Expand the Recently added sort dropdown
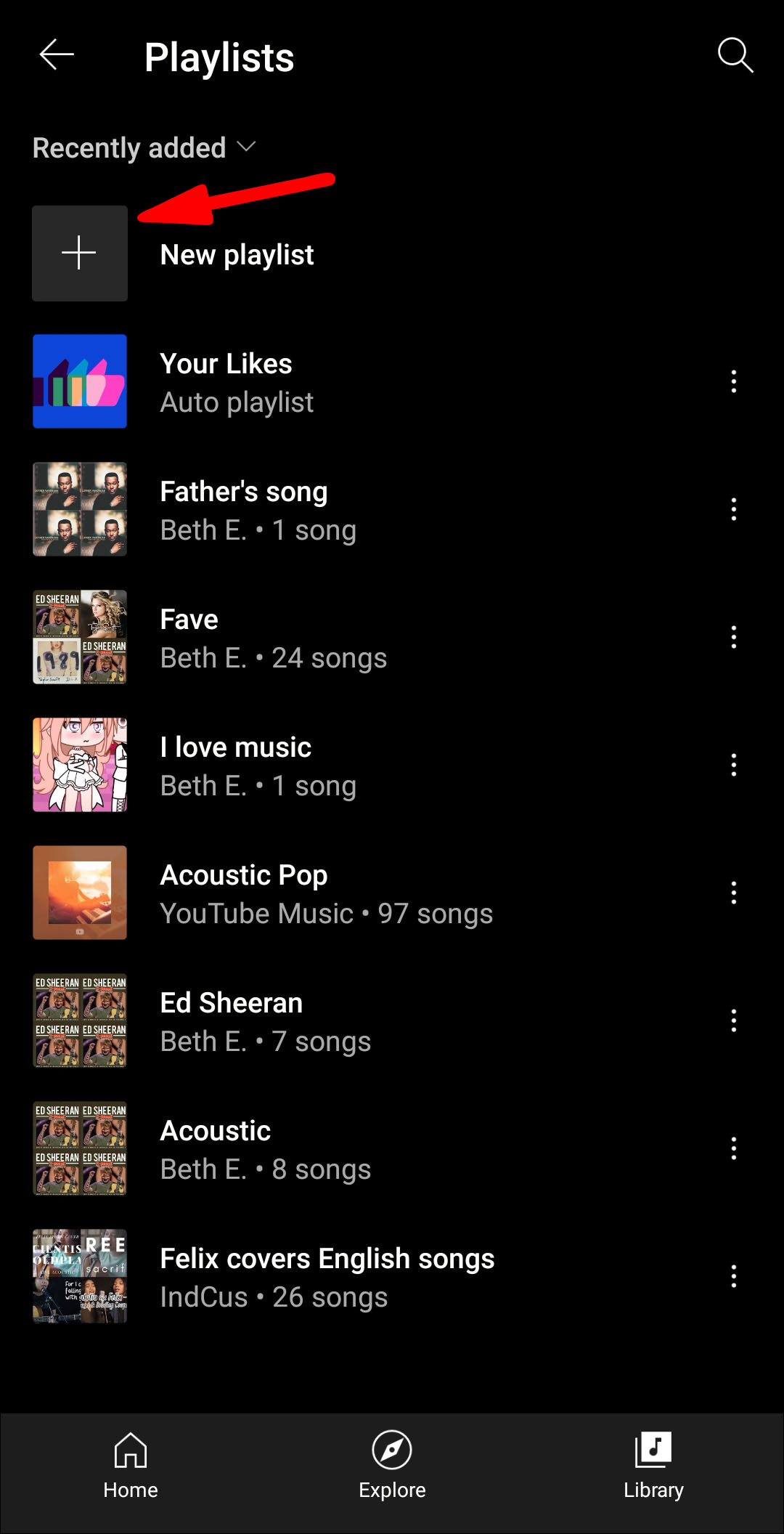784x1534 pixels. pyautogui.click(x=144, y=148)
